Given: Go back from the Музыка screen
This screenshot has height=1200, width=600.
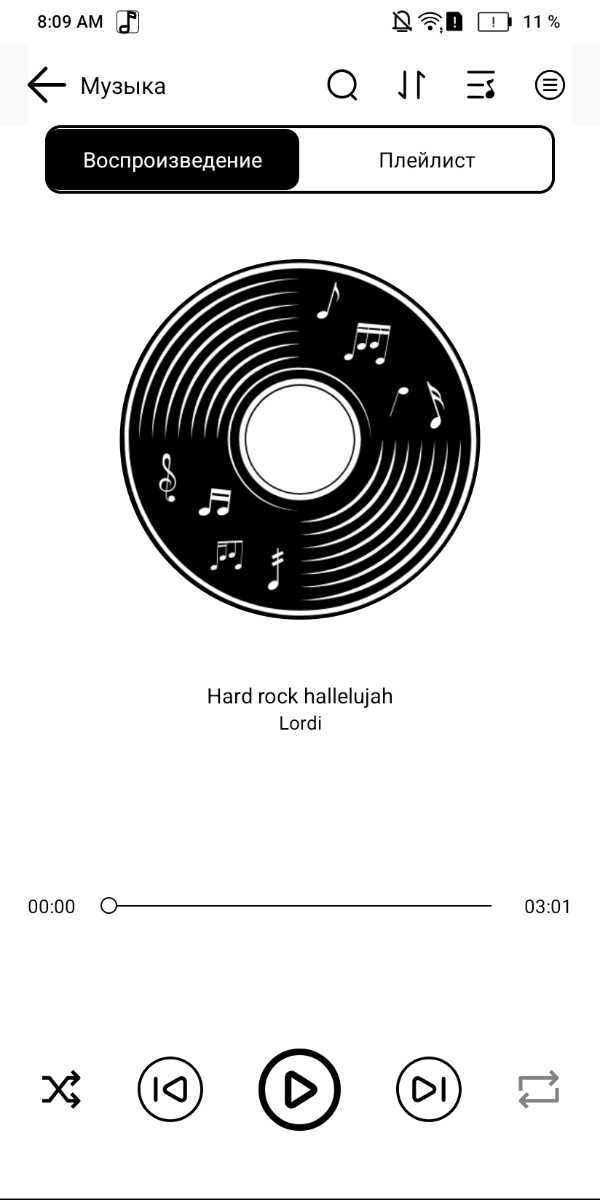Looking at the screenshot, I should click(x=46, y=86).
